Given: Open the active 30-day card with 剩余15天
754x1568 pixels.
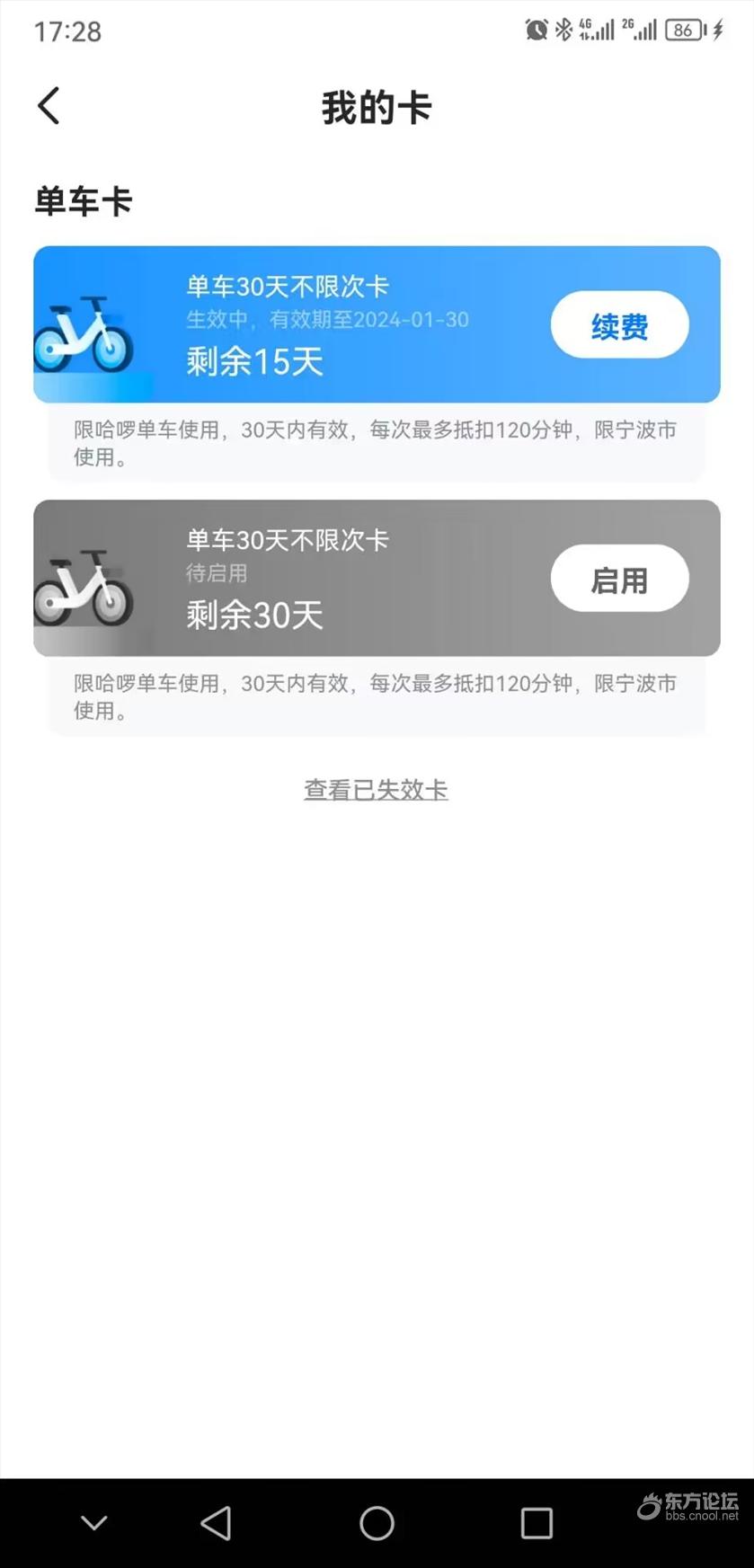Looking at the screenshot, I should coord(377,324).
